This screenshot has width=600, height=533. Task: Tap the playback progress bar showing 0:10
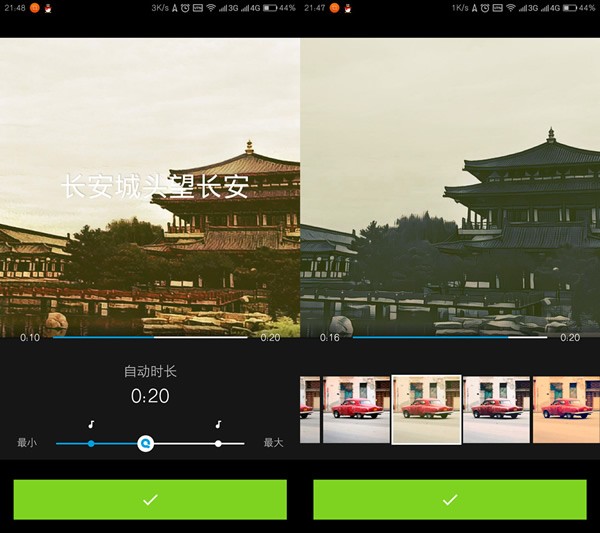(150, 337)
